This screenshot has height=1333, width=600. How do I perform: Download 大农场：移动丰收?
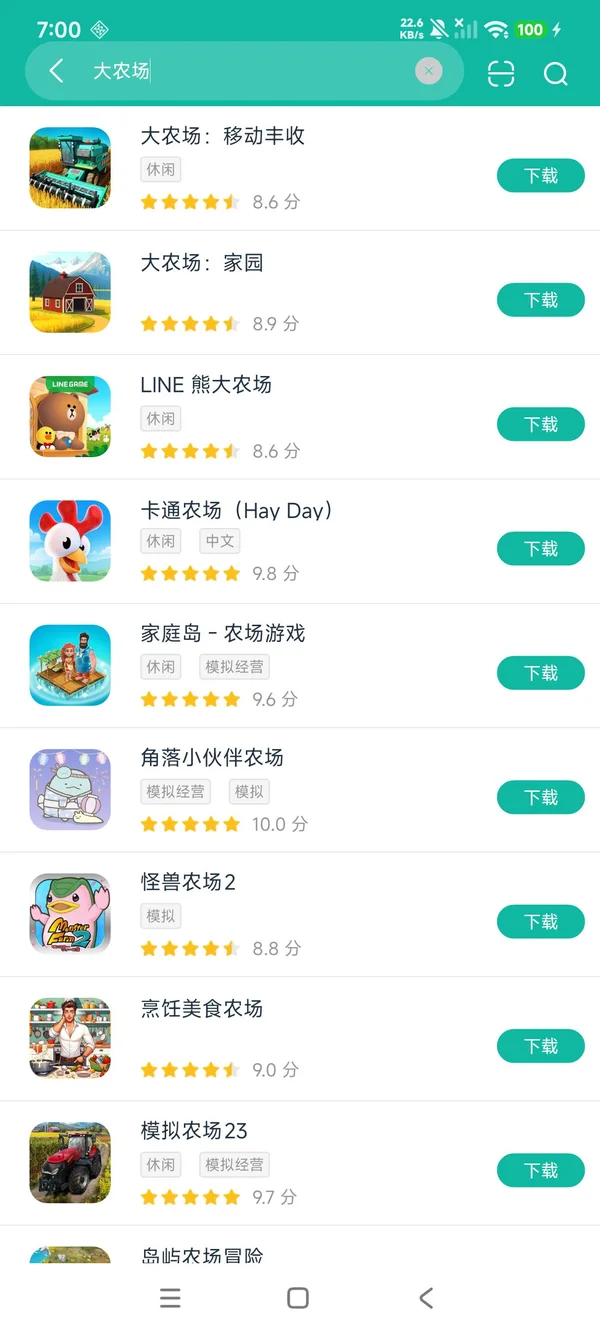(540, 176)
